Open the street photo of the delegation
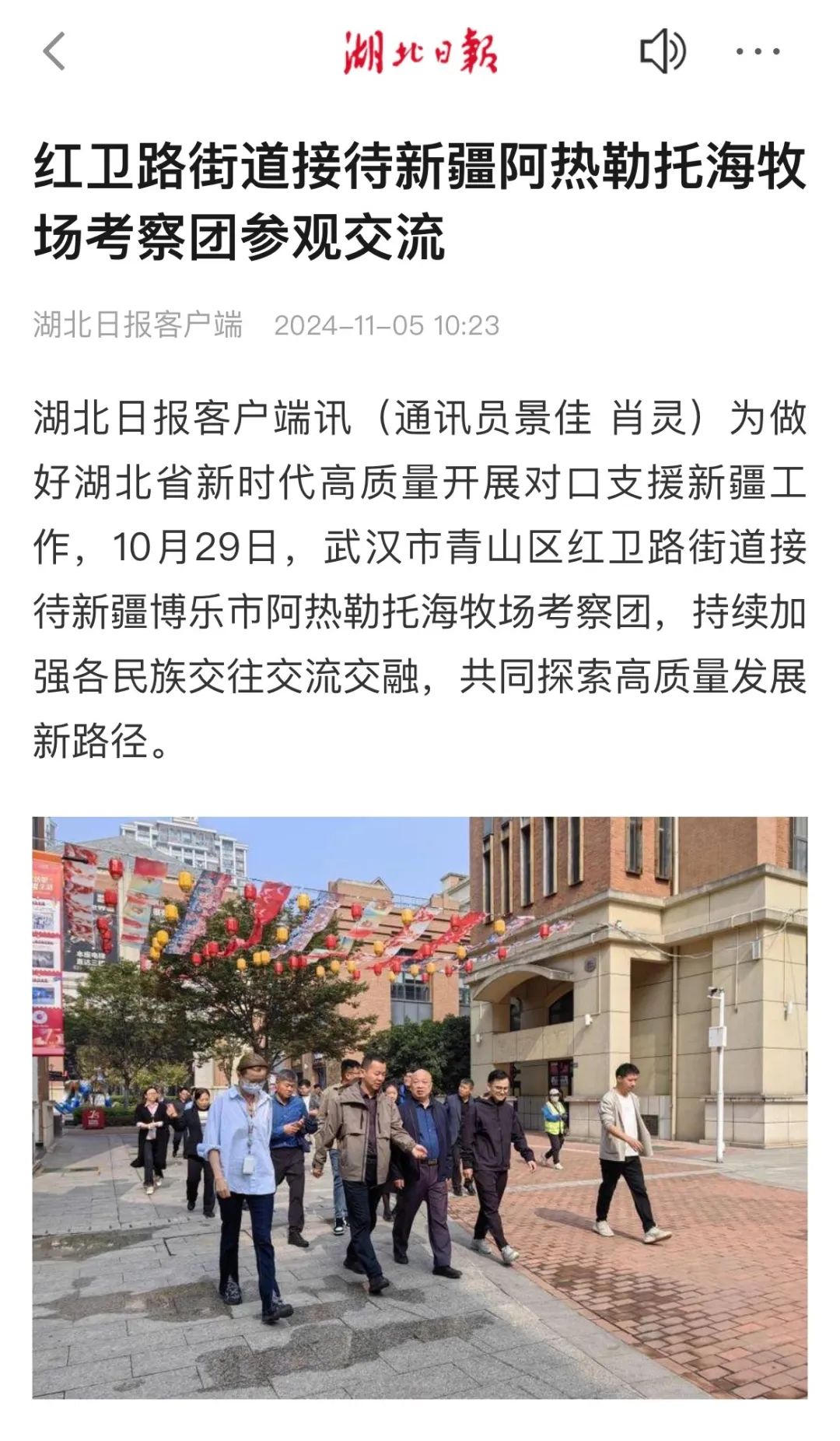 [420, 1106]
